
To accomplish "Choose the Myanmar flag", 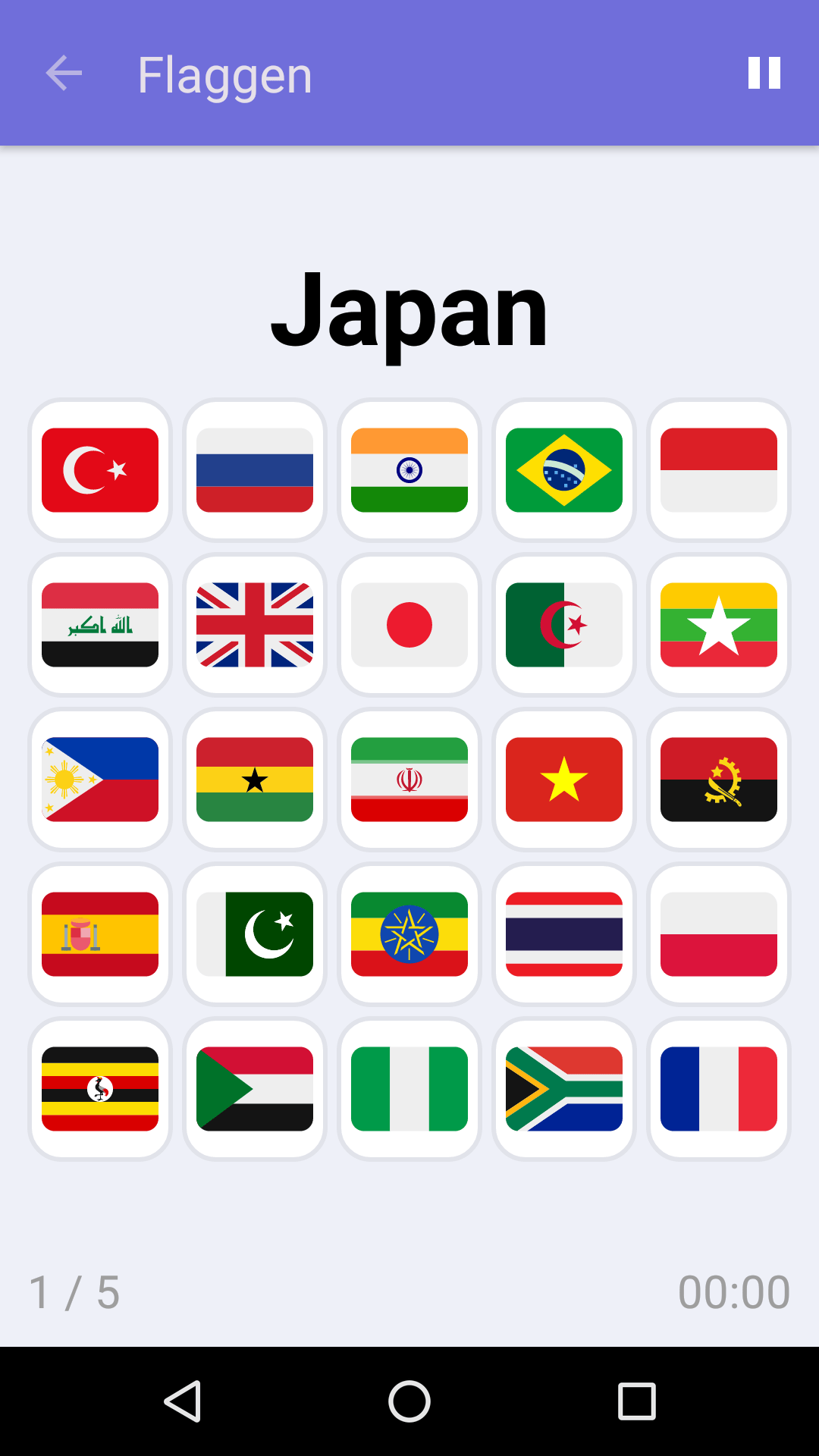I will click(719, 625).
